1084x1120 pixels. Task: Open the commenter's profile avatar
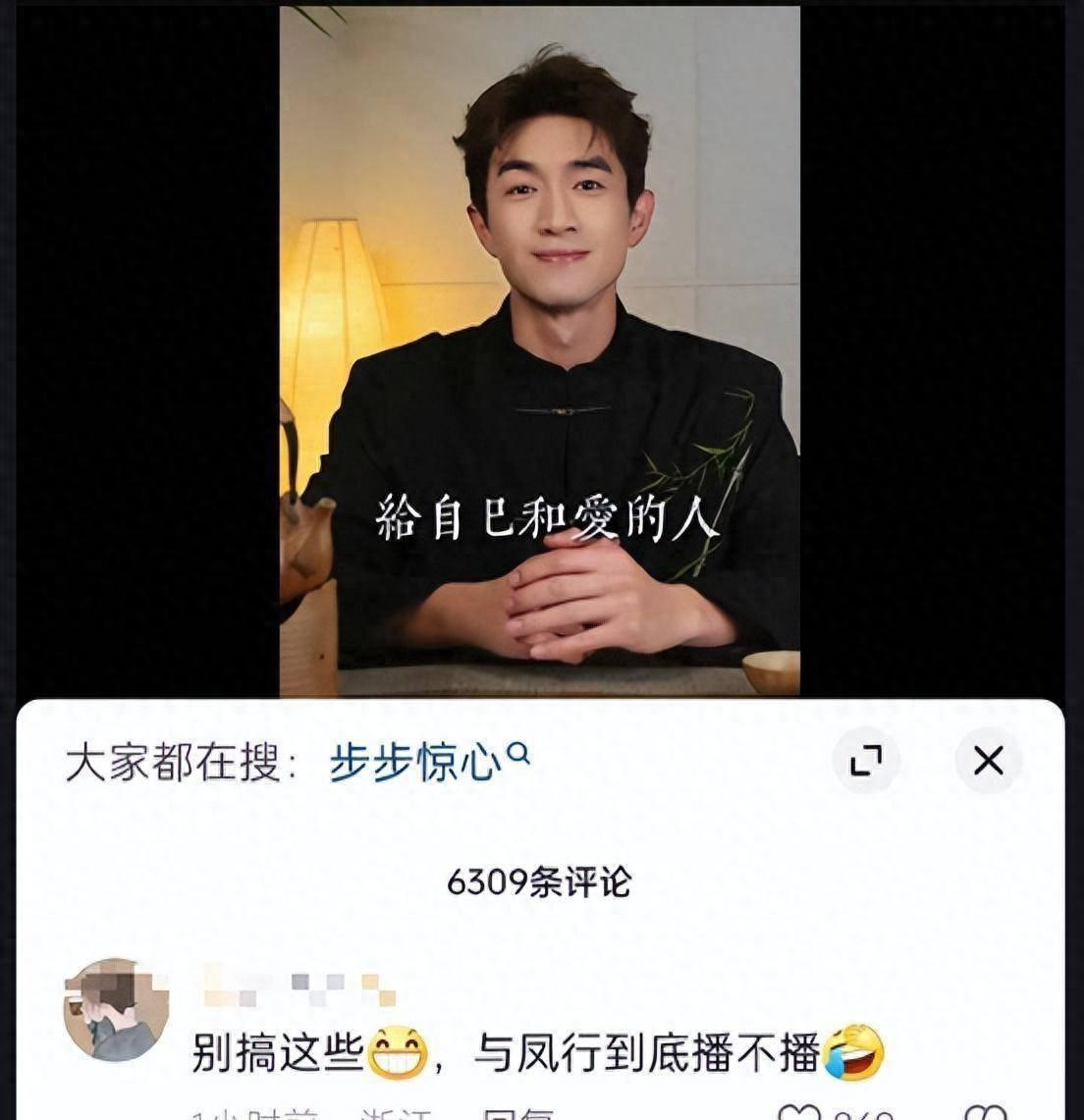point(116,1011)
